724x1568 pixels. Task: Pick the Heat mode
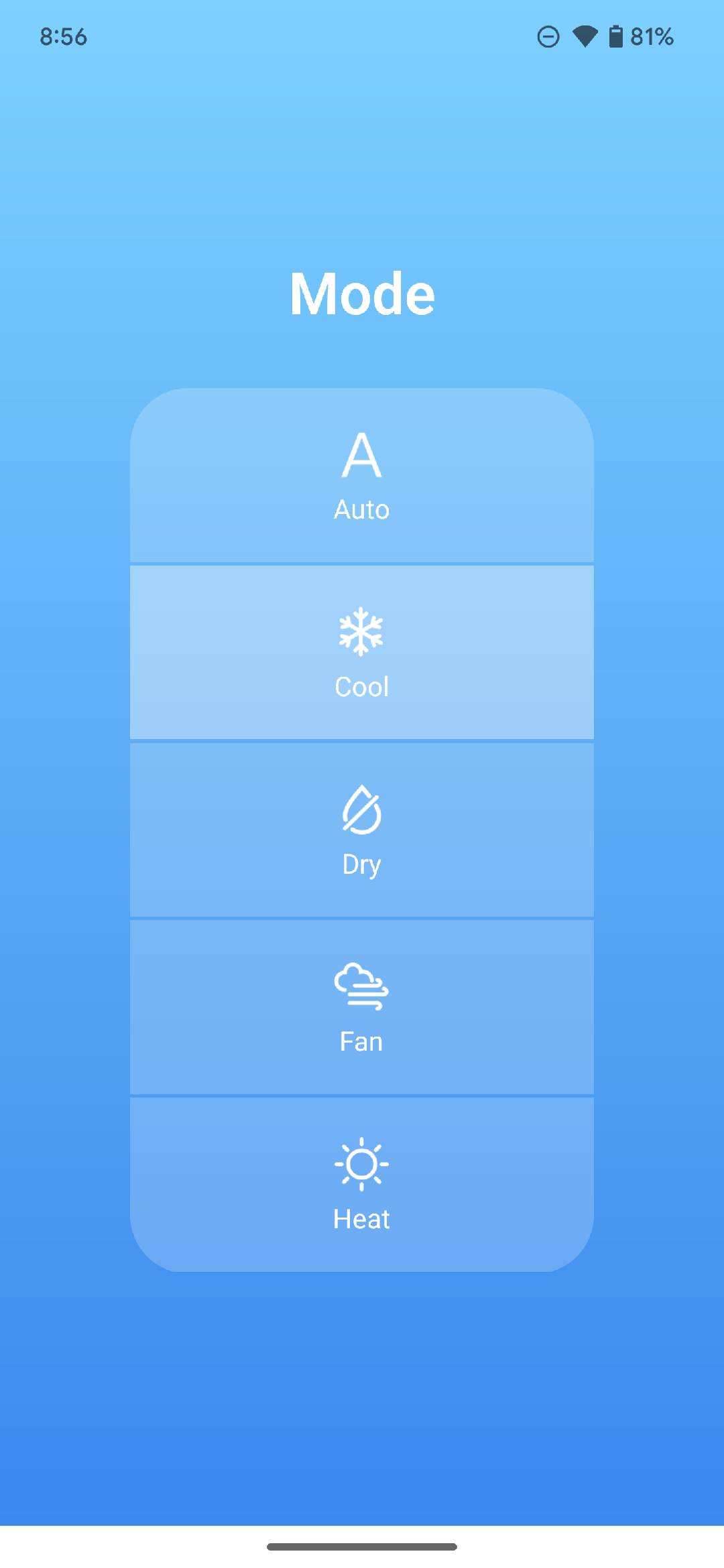click(362, 1184)
